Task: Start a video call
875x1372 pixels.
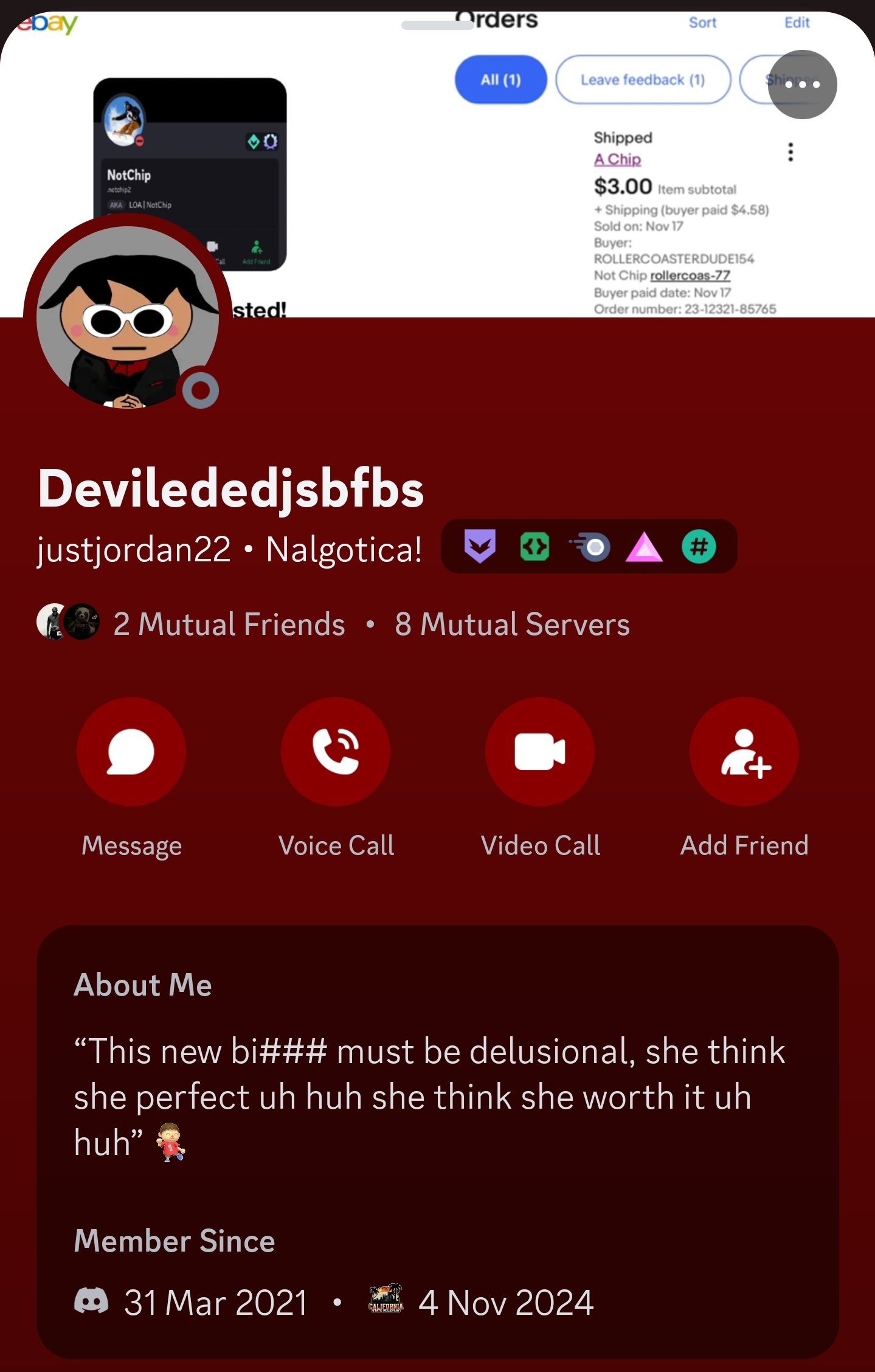Action: pyautogui.click(x=540, y=752)
